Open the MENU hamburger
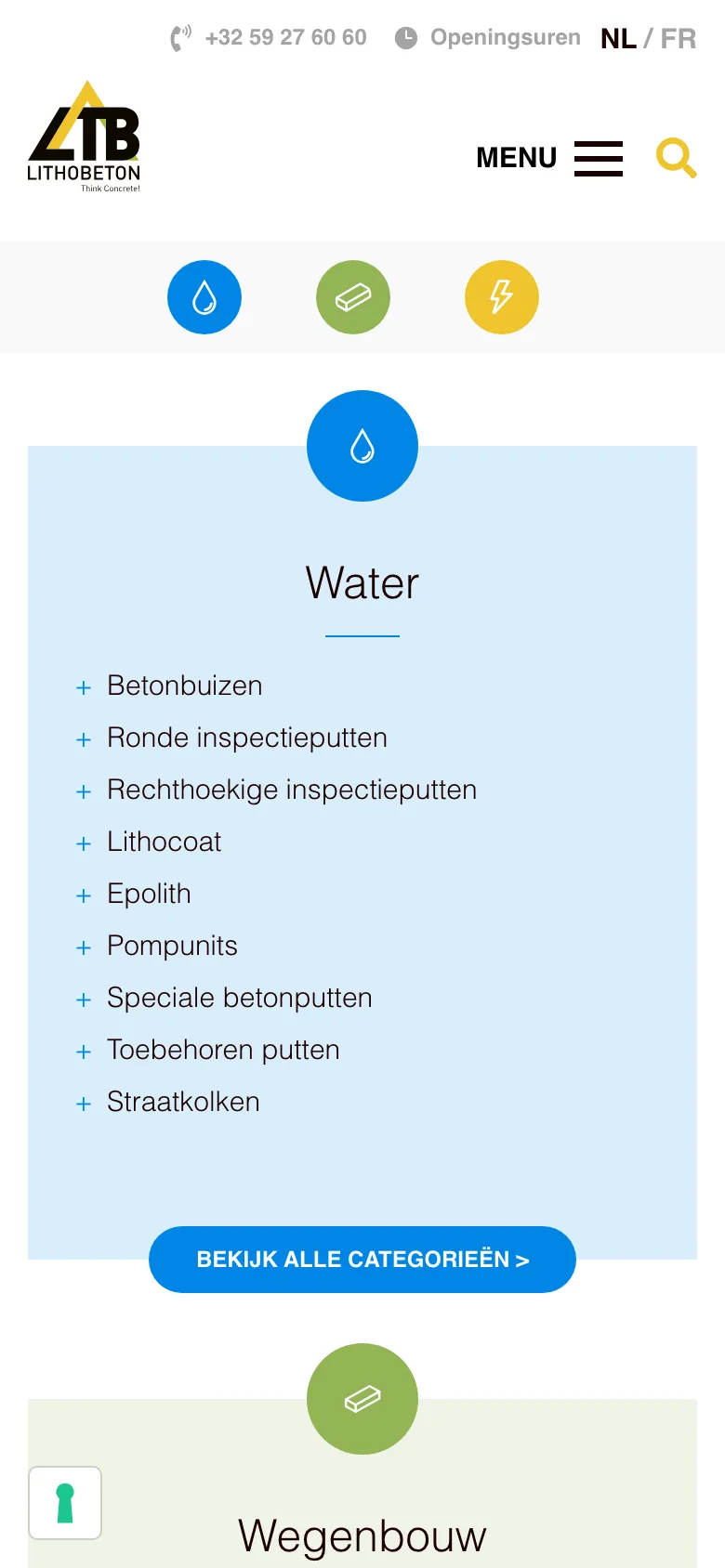This screenshot has width=725, height=1568. (x=549, y=158)
